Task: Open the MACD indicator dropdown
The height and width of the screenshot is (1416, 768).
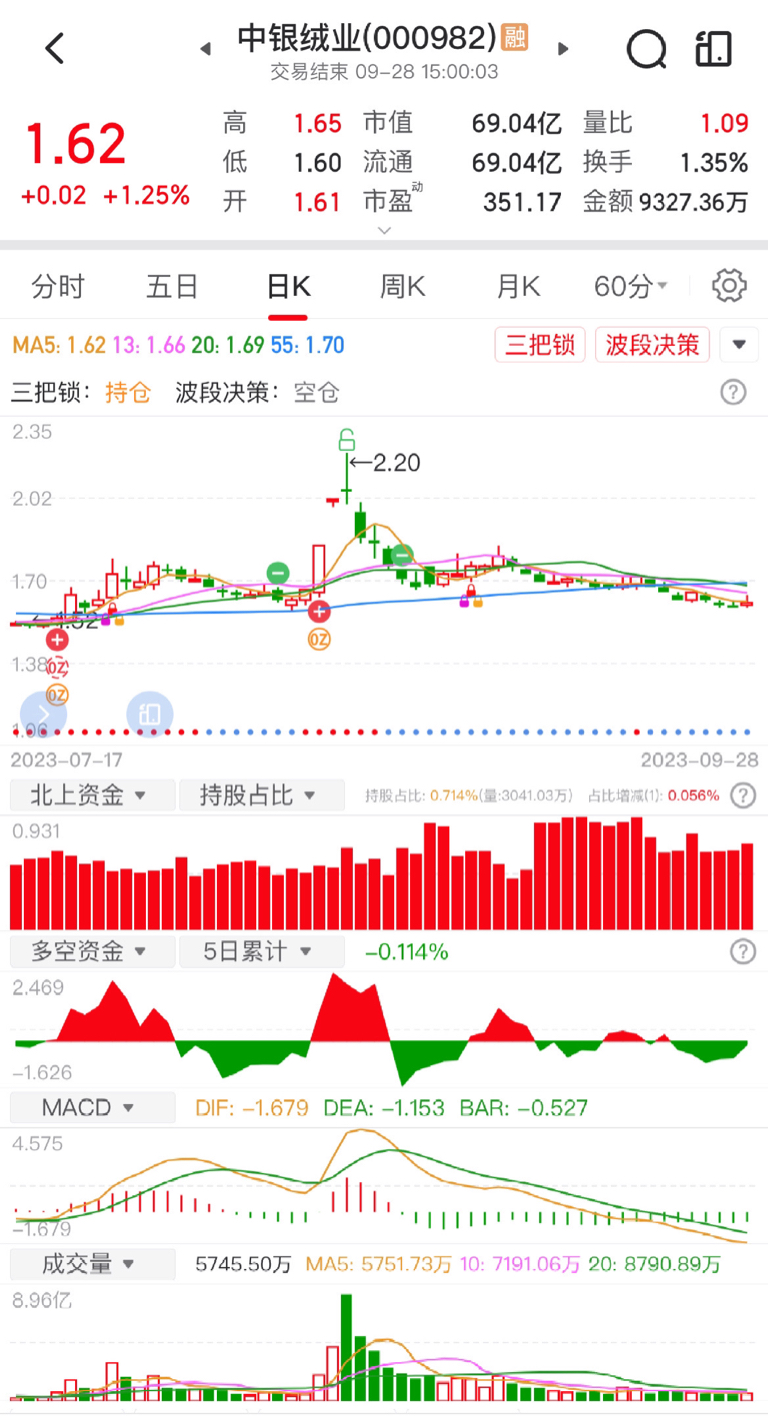Action: click(x=91, y=1107)
